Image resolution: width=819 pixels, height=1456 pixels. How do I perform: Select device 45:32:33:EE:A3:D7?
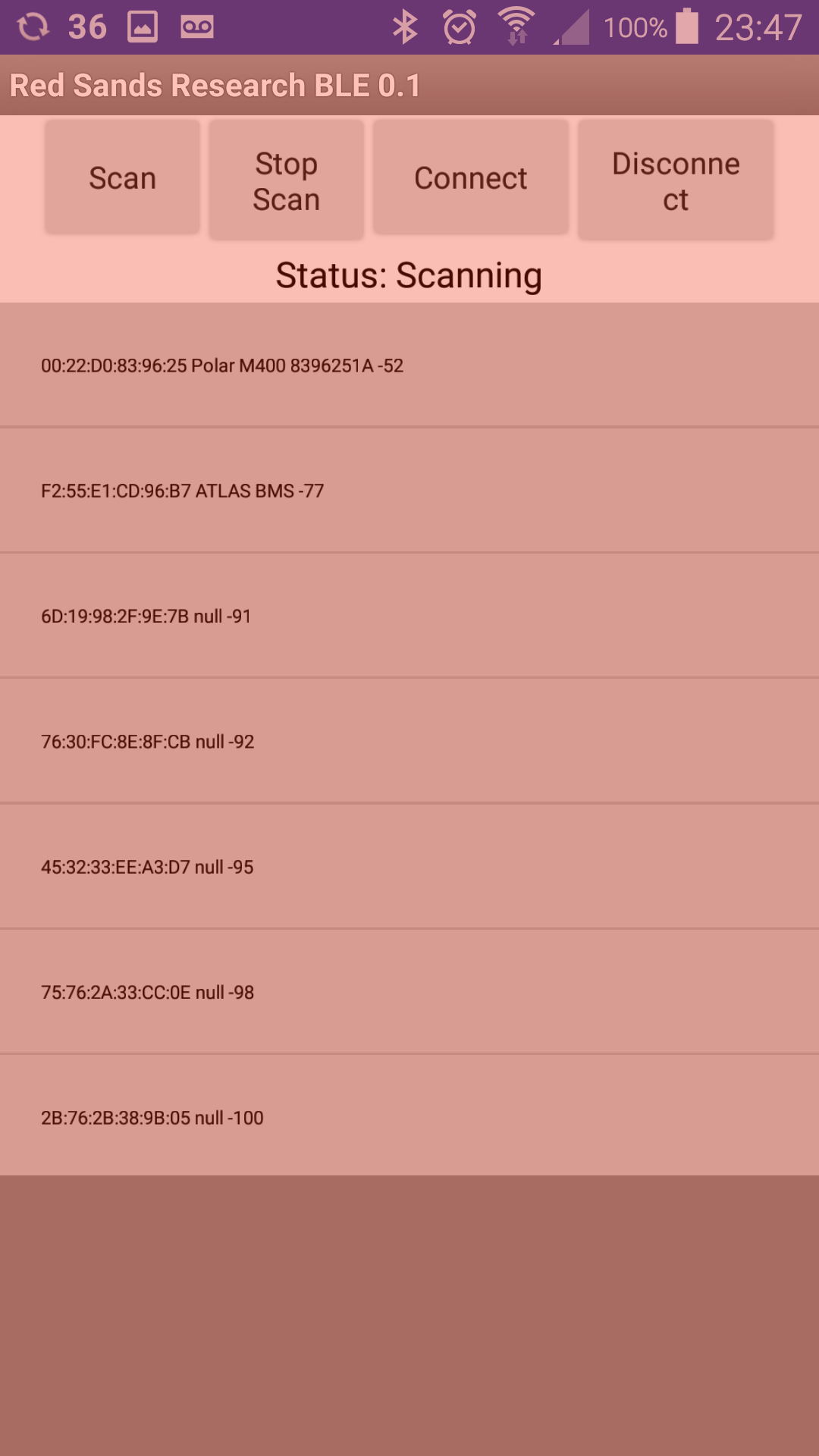pyautogui.click(x=409, y=867)
